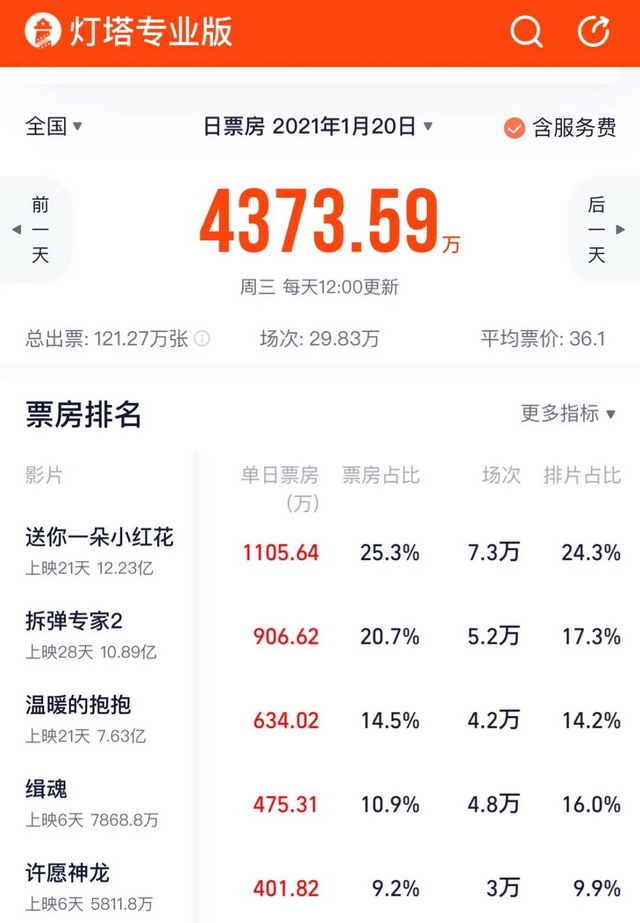Open the search icon in the header
This screenshot has height=923, width=640.
pos(526,32)
